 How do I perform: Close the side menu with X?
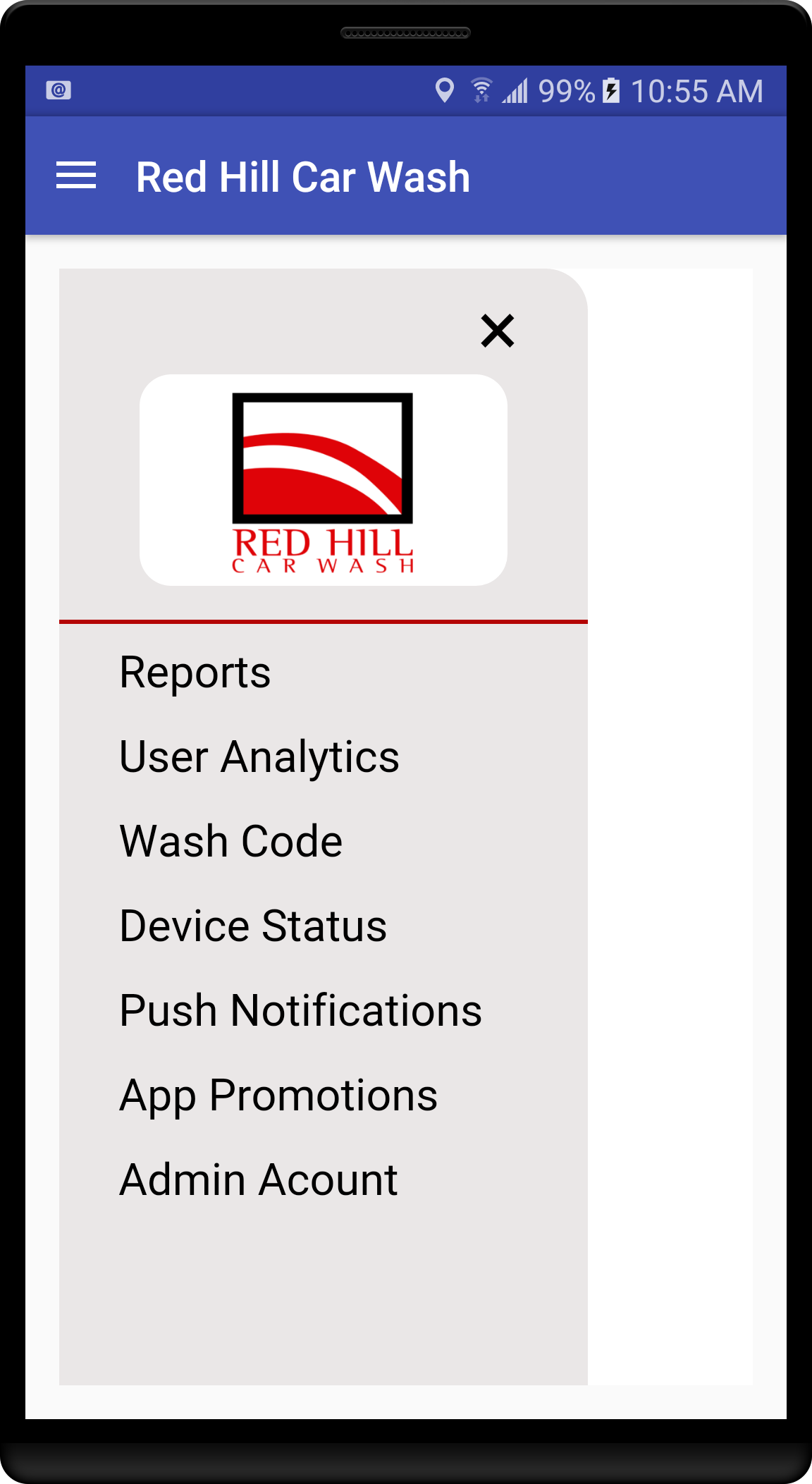498,331
